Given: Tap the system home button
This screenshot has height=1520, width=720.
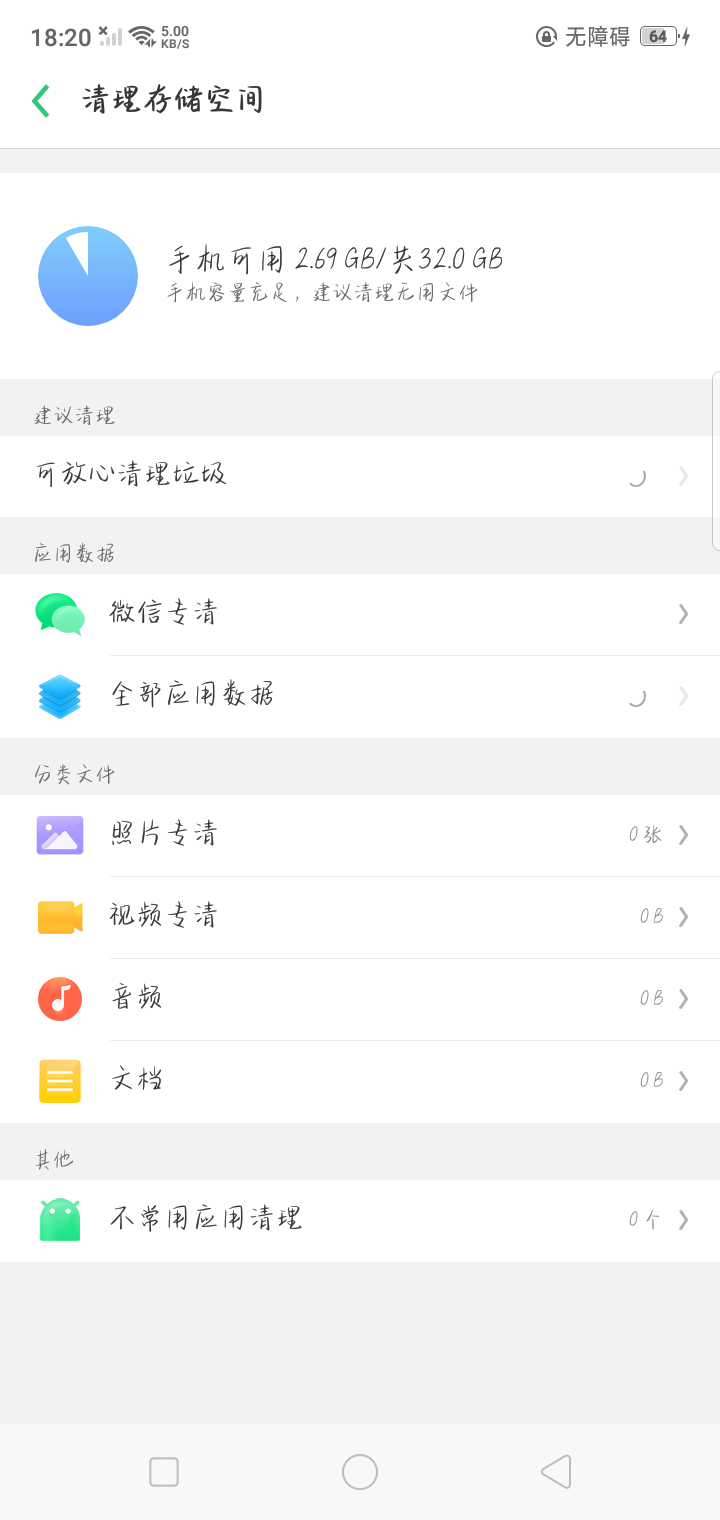Looking at the screenshot, I should point(360,1472).
